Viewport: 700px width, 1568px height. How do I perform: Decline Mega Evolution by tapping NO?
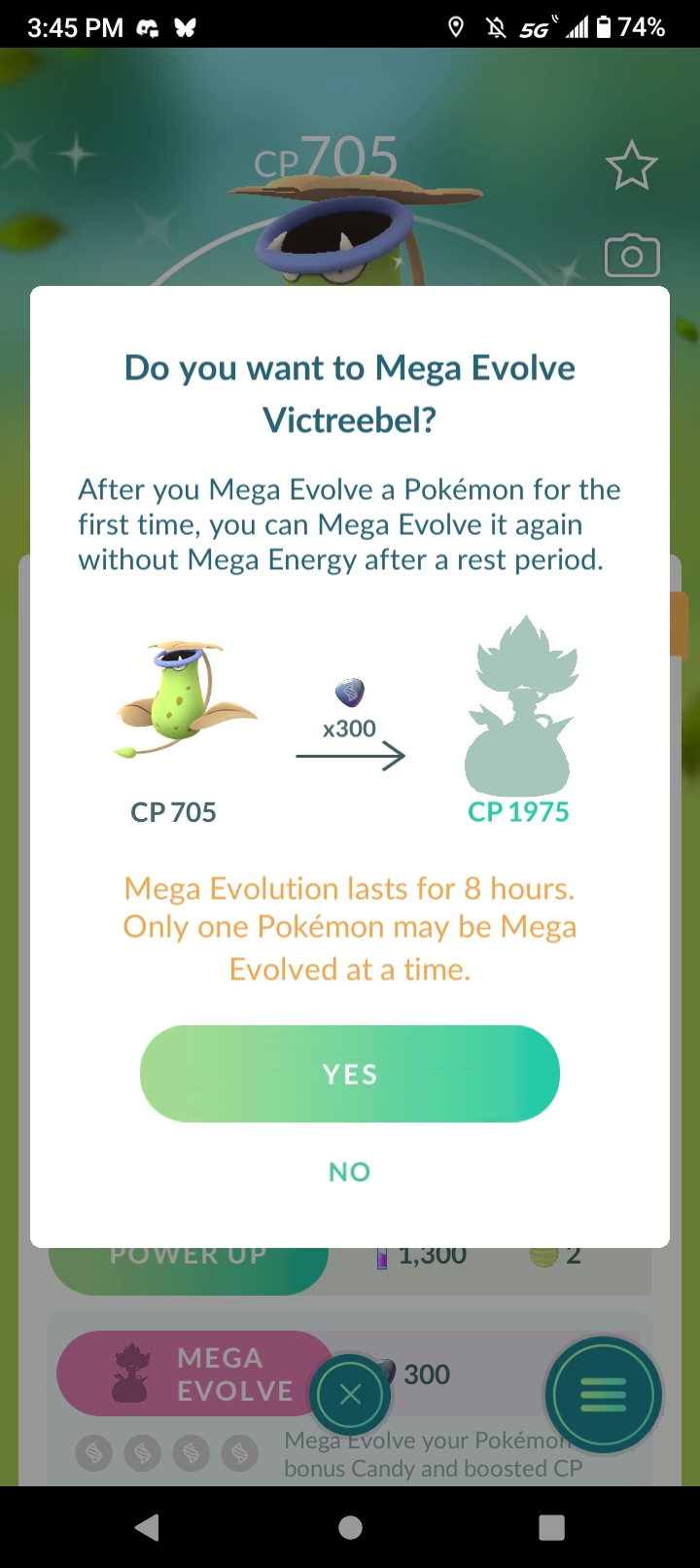pos(350,1172)
